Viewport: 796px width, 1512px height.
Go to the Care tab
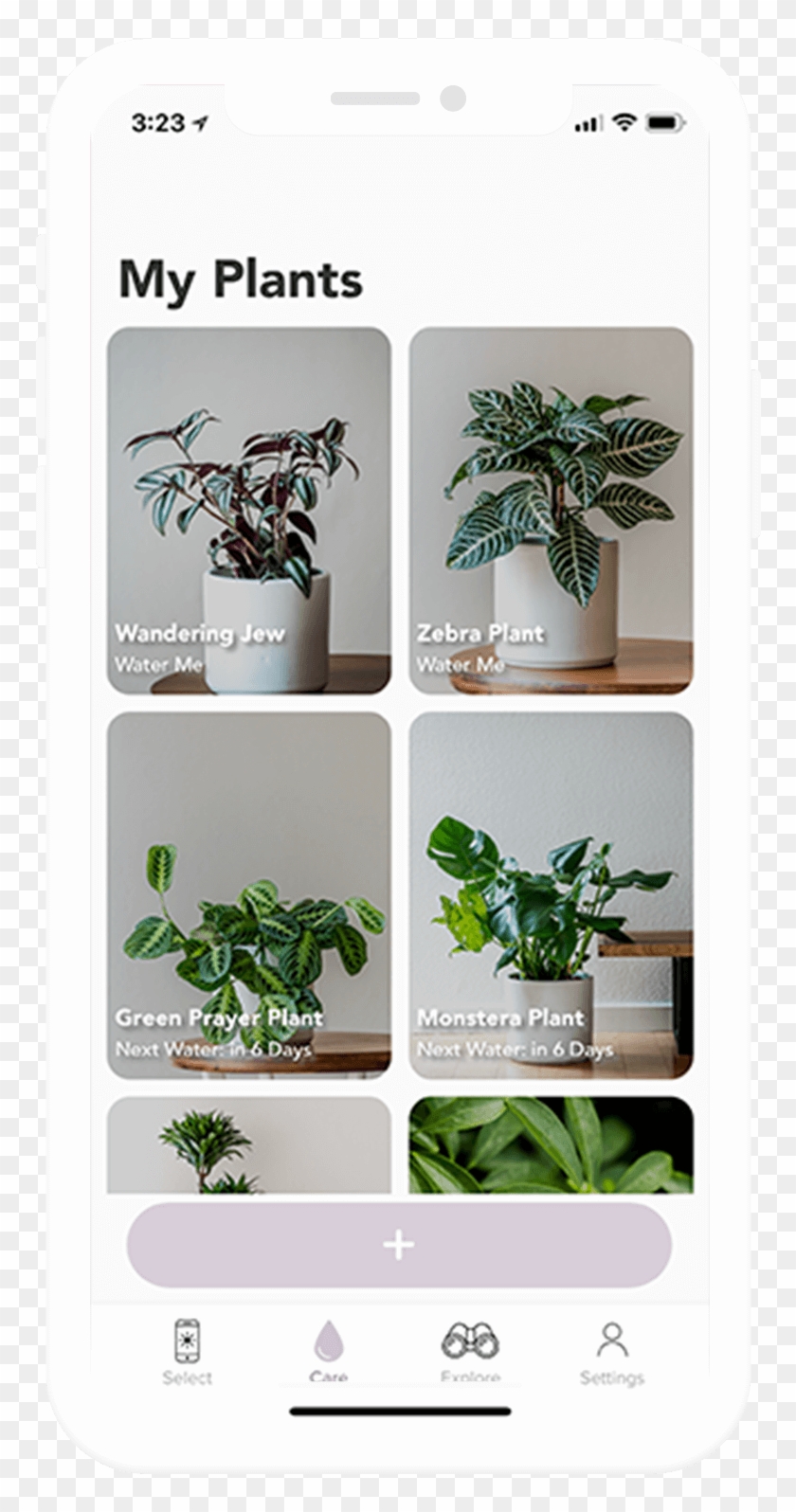pos(328,1351)
